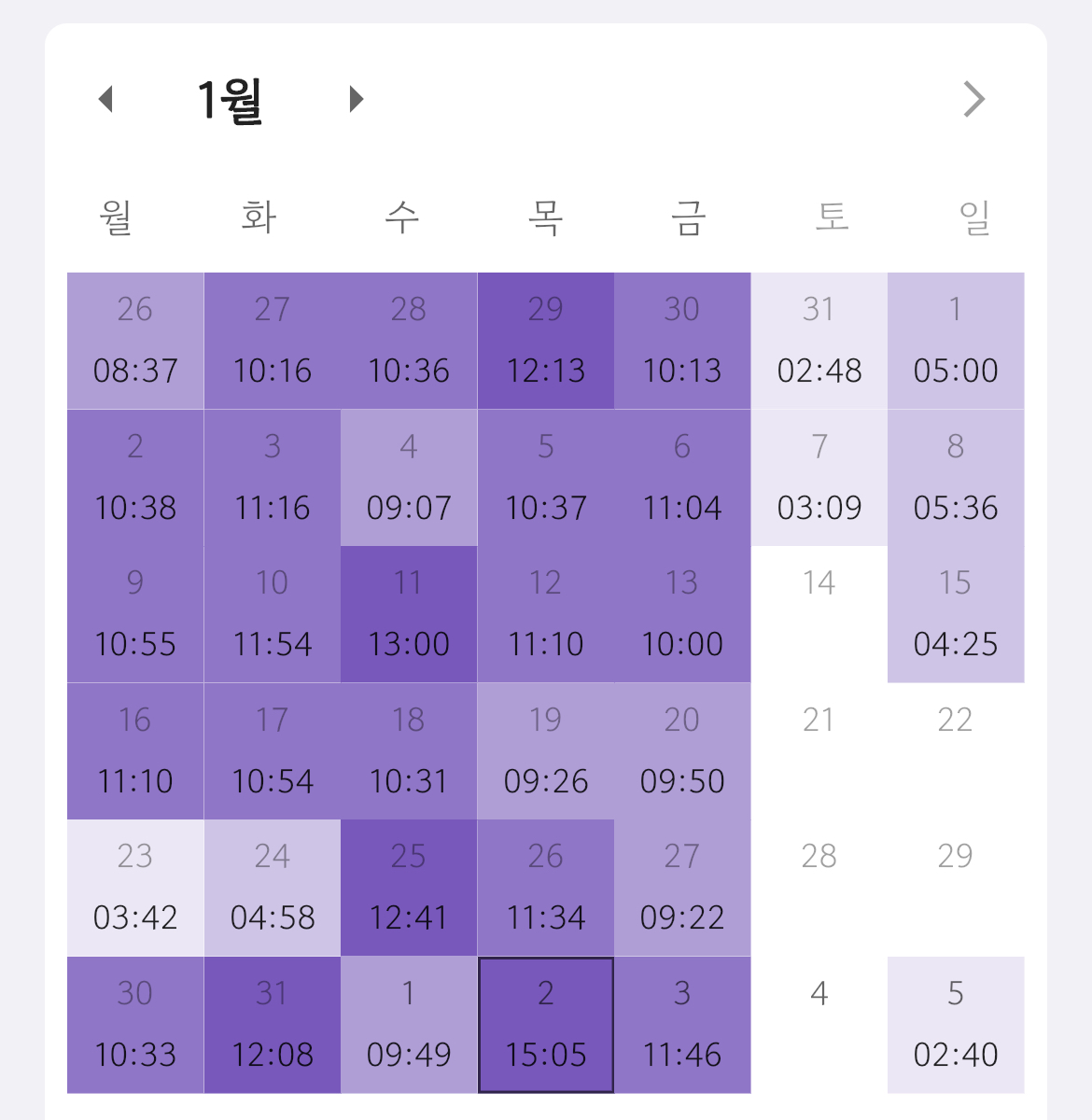Viewport: 1092px width, 1120px height.
Task: Select the day showing 02:40
Action: [956, 1025]
